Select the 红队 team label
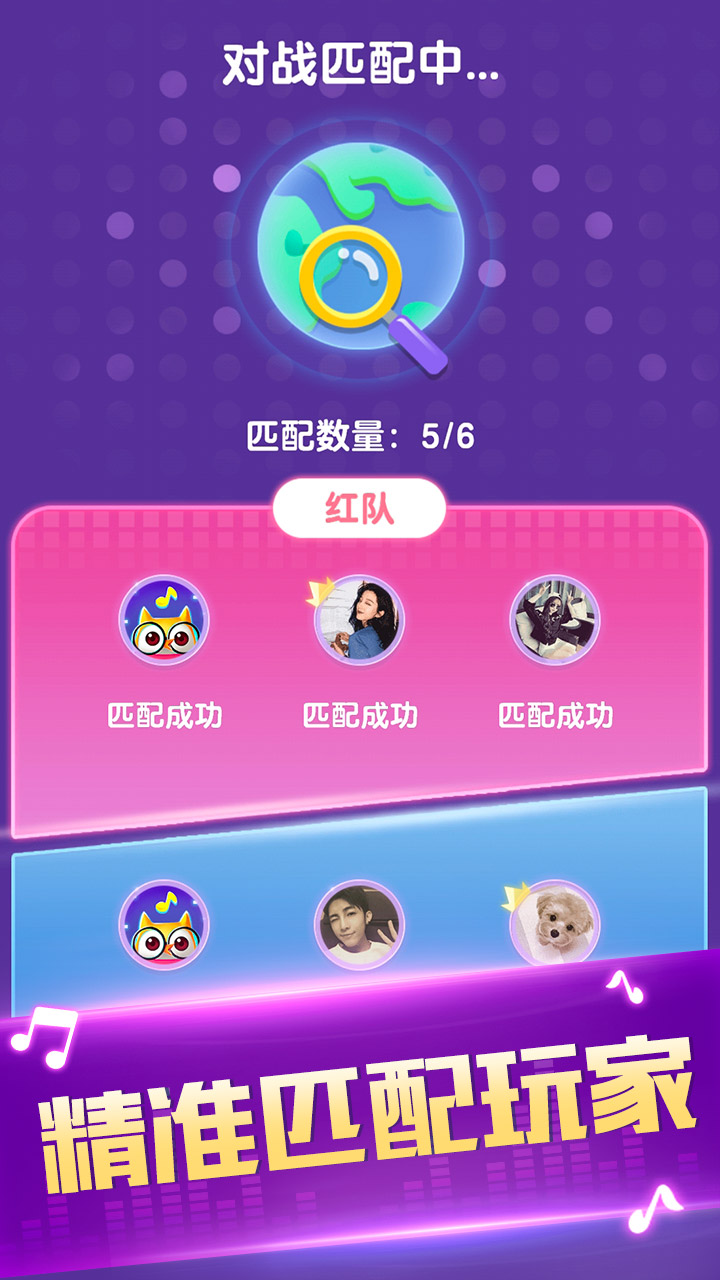Screen dimensions: 720x1280 (360, 505)
